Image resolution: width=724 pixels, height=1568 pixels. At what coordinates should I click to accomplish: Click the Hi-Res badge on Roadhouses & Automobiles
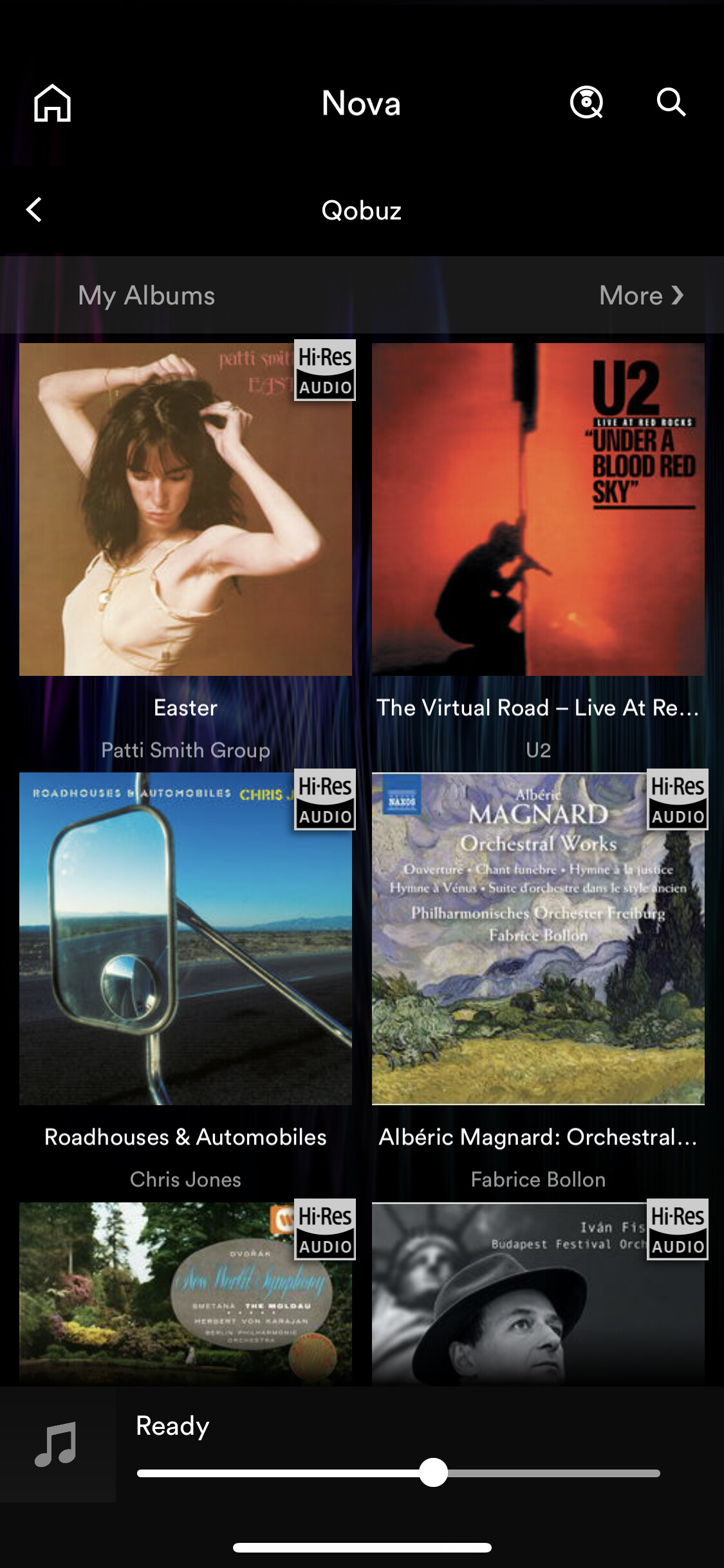coord(324,800)
